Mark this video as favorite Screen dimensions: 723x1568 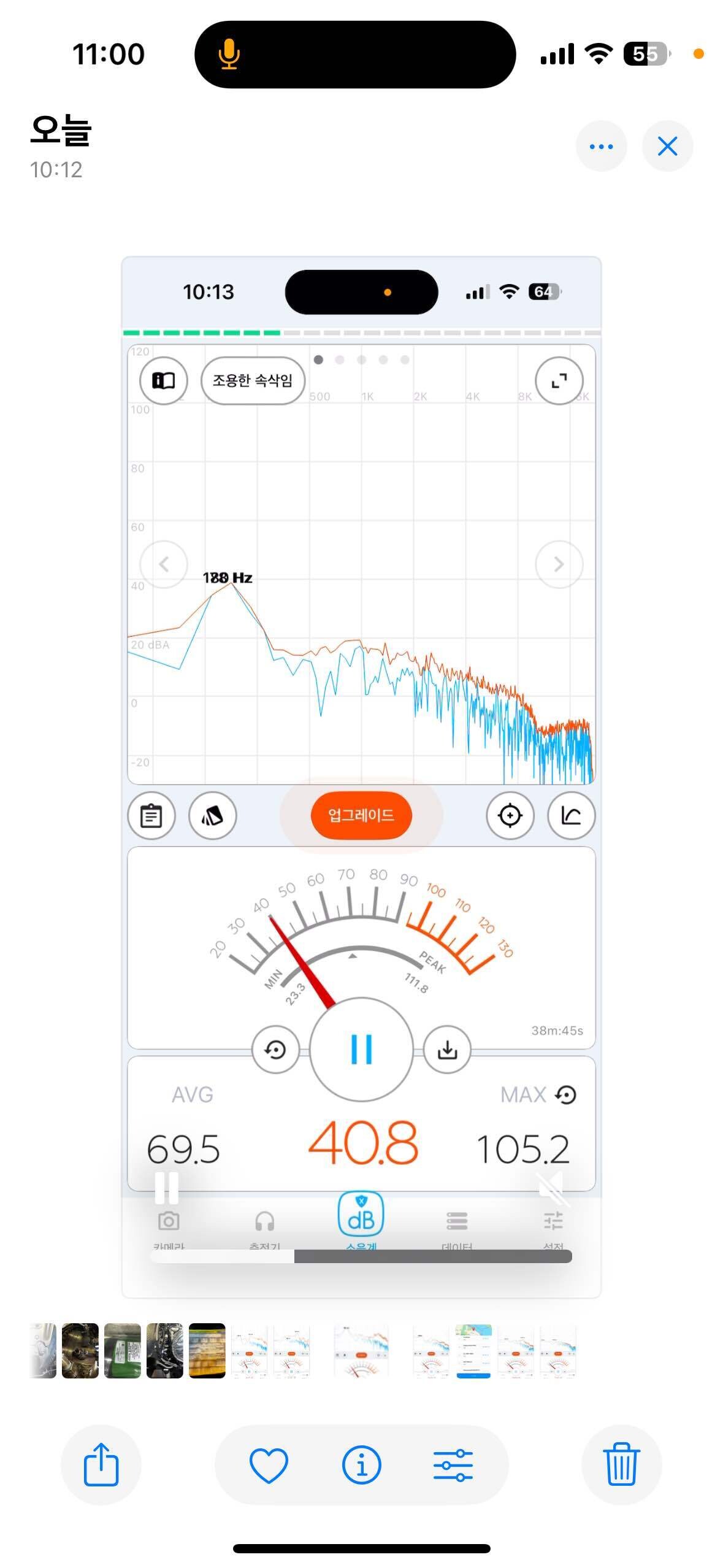pos(269,1464)
